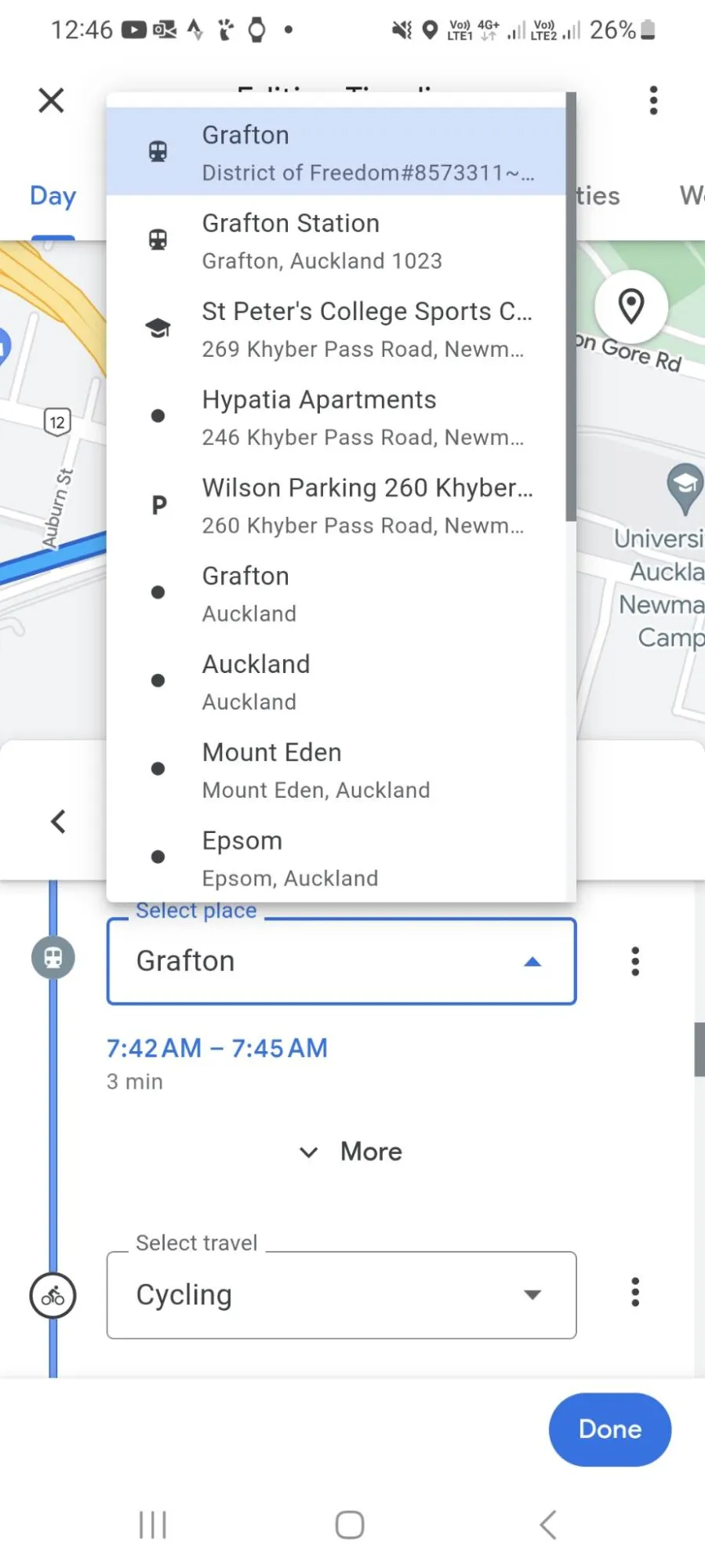The width and height of the screenshot is (705, 1568).
Task: Select Grafton District of Freedom suggestion
Action: tap(336, 152)
